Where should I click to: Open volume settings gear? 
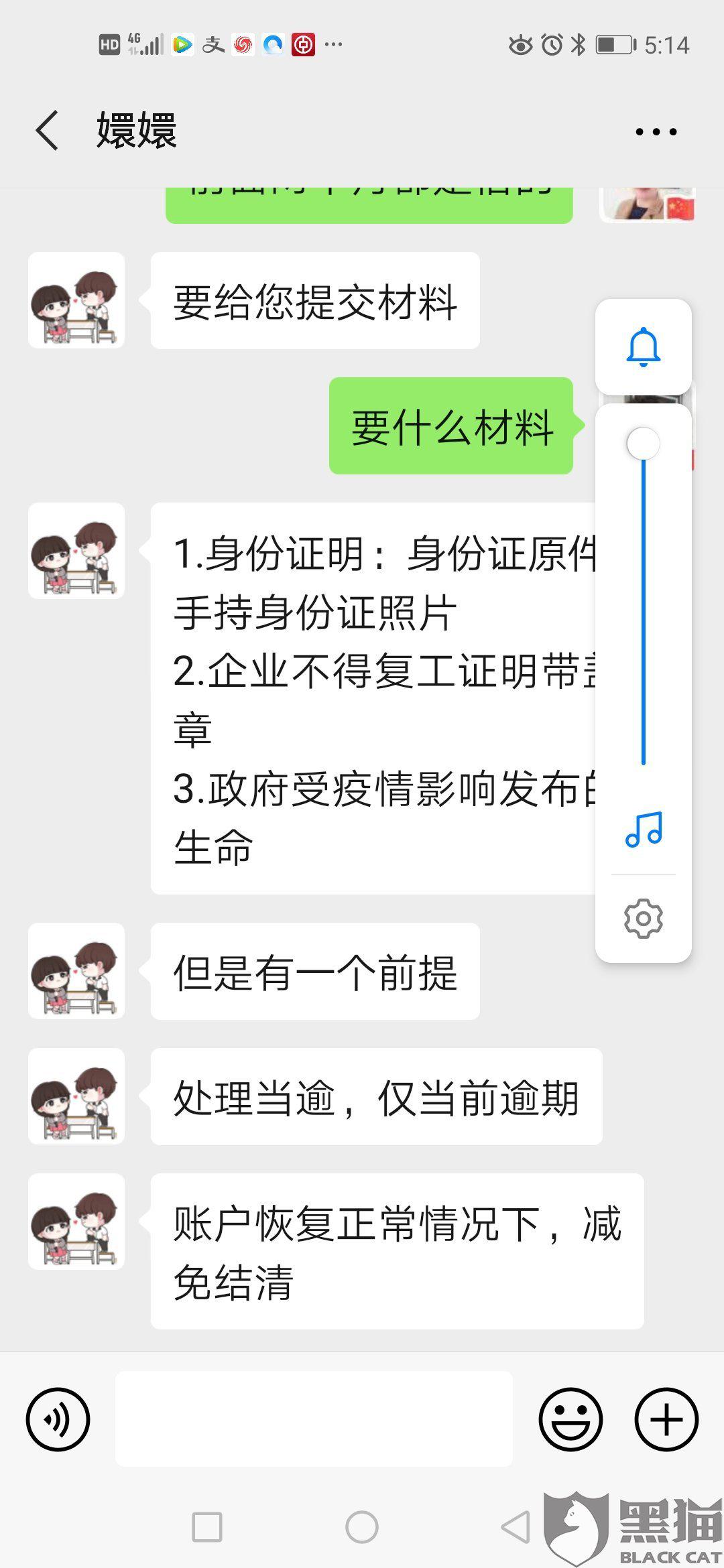pyautogui.click(x=643, y=918)
